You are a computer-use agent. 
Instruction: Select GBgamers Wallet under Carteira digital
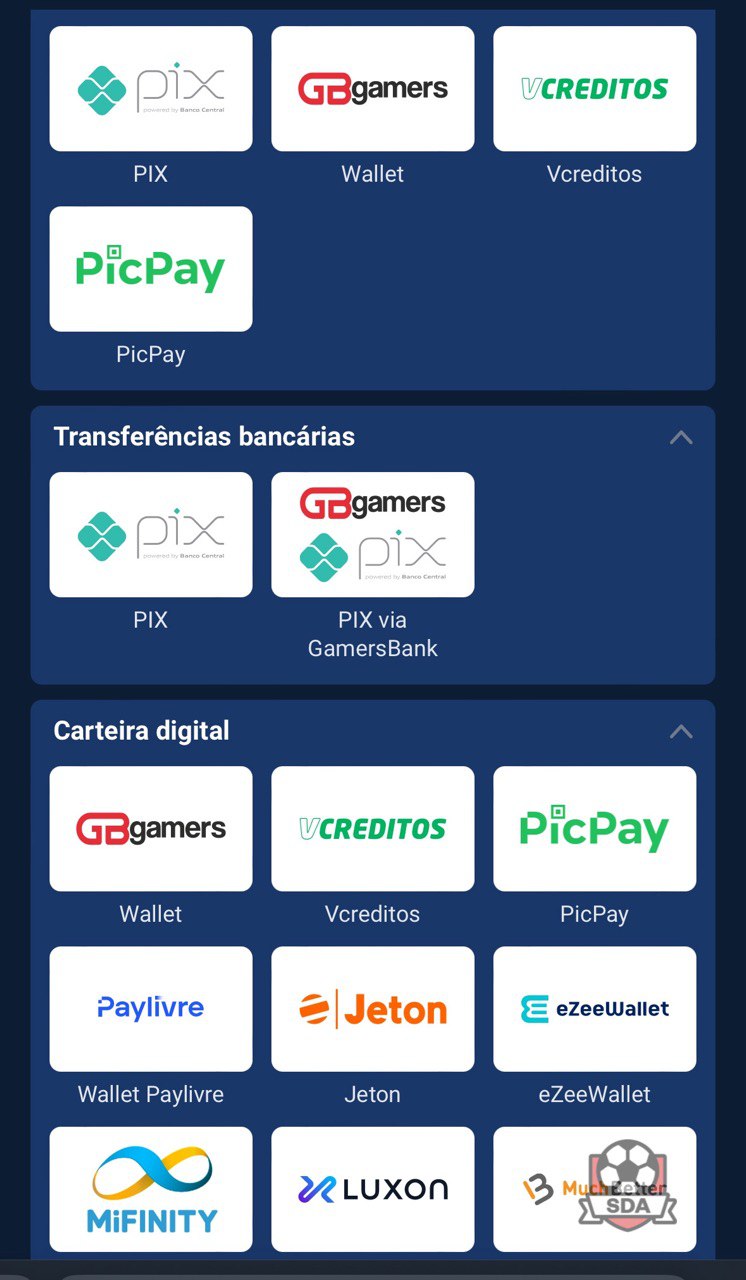[151, 829]
